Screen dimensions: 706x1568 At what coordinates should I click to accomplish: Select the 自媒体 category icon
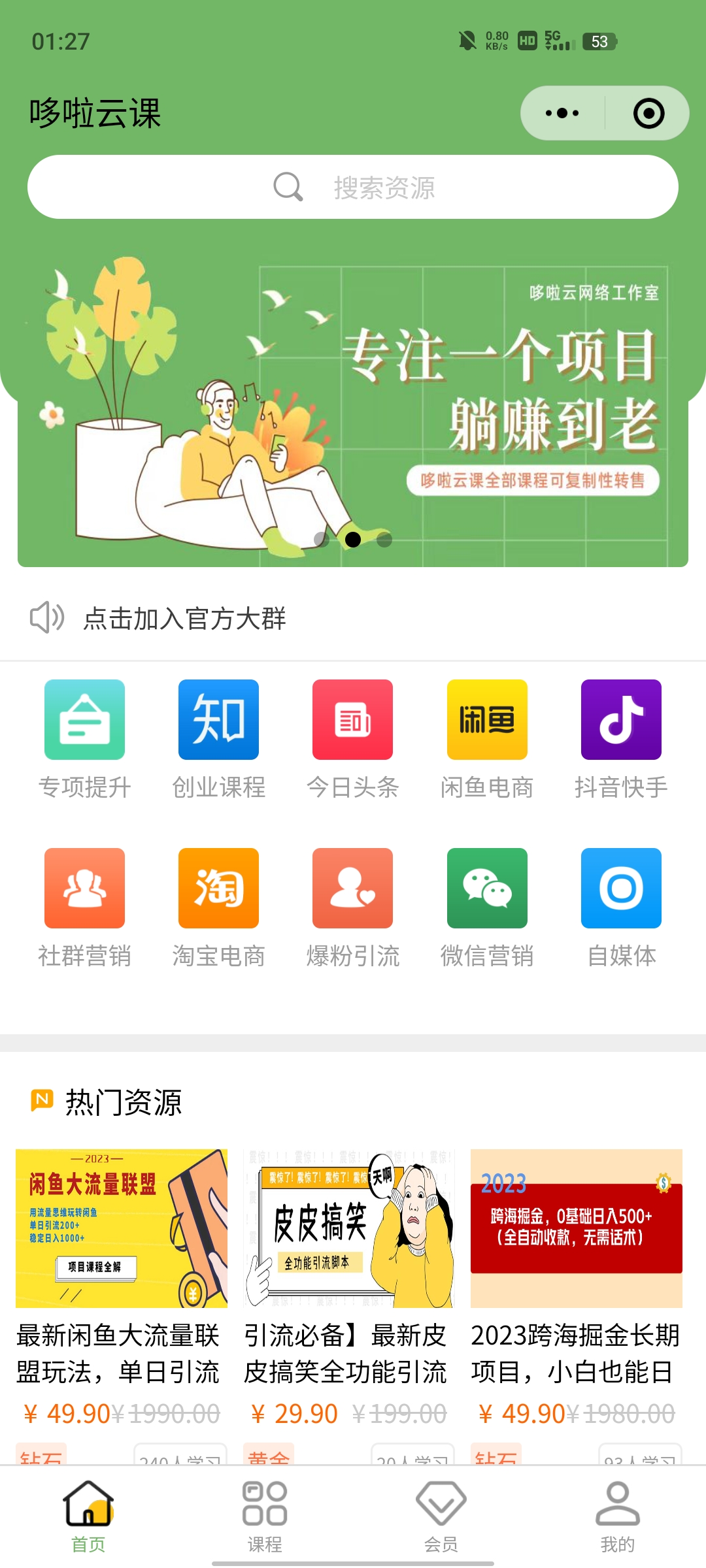620,888
